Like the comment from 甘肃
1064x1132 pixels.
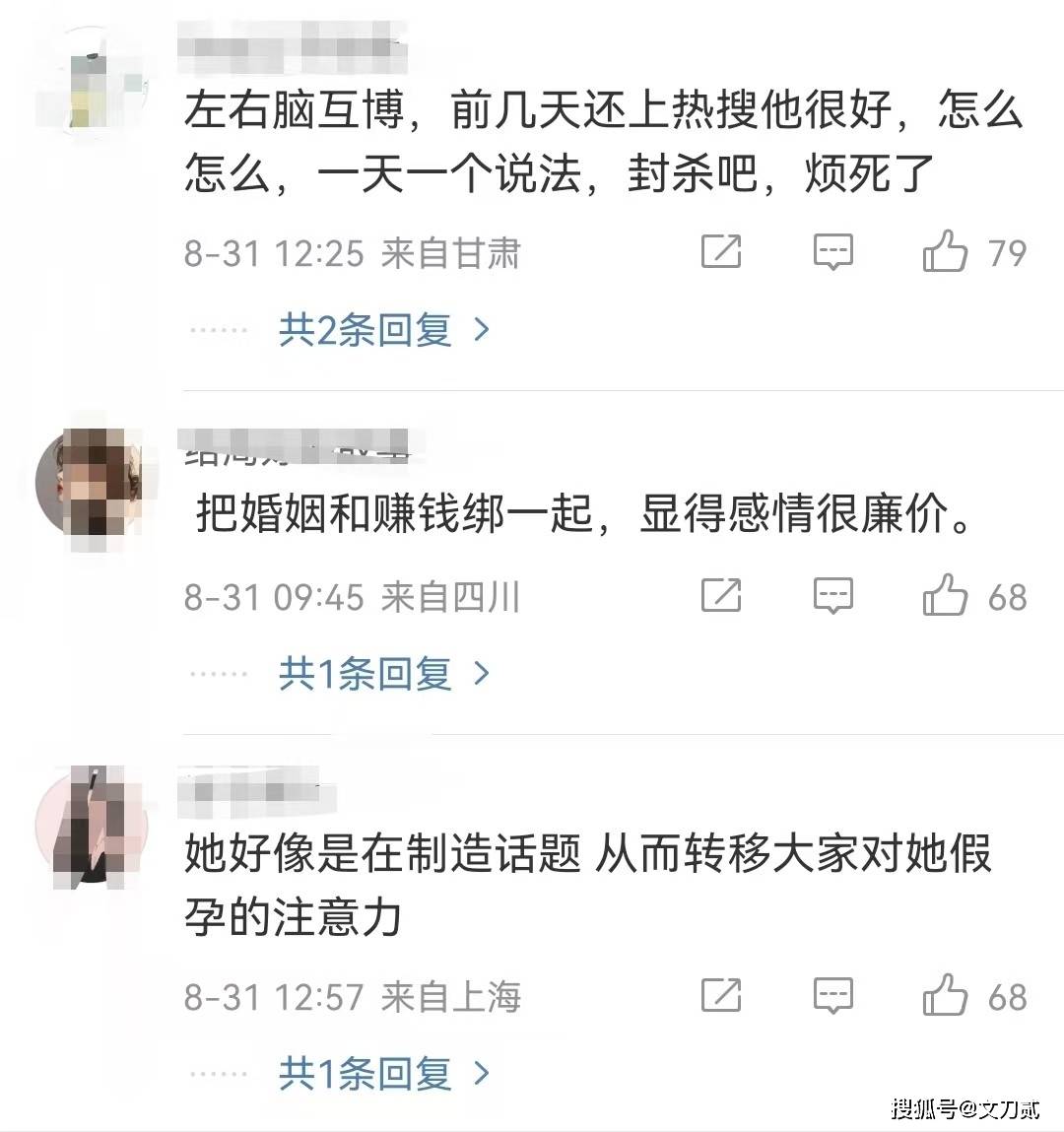(944, 252)
